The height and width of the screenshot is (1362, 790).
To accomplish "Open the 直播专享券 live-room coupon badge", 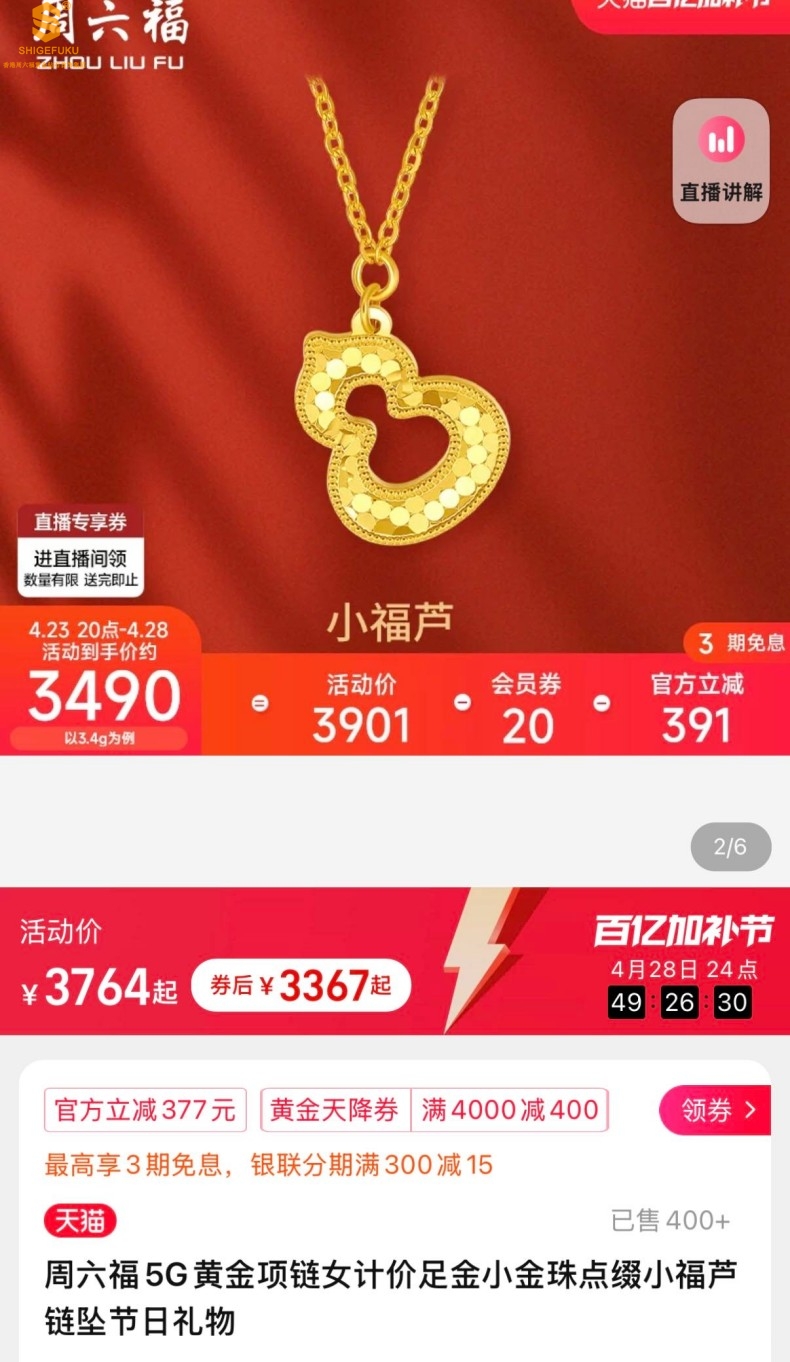I will click(x=81, y=550).
